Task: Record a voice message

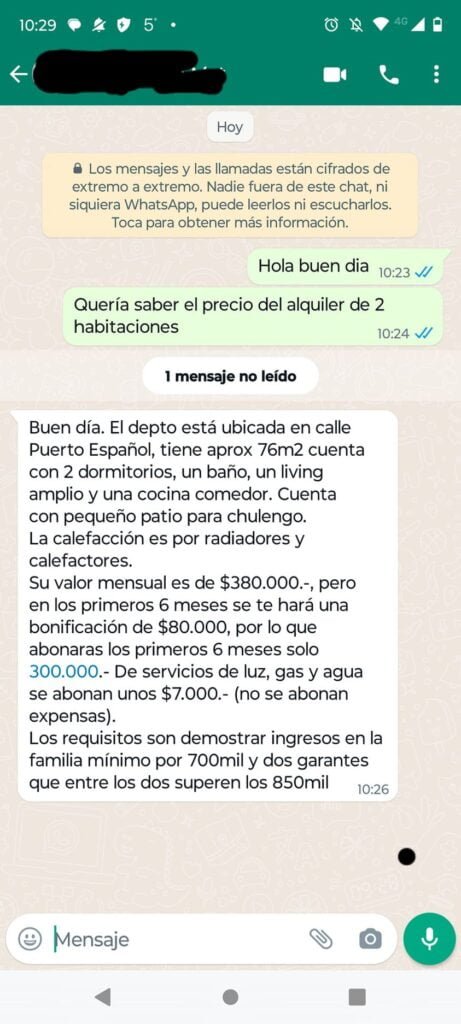Action: pyautogui.click(x=429, y=939)
